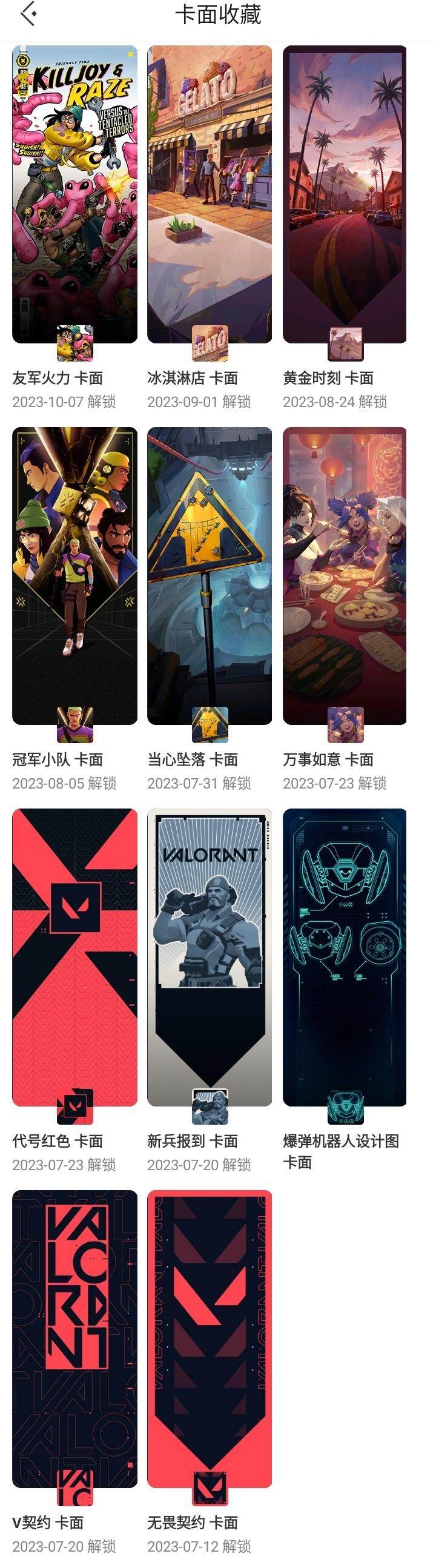Go back from 卡面收藏 page
Screen dimensions: 436x1568
[28, 15]
